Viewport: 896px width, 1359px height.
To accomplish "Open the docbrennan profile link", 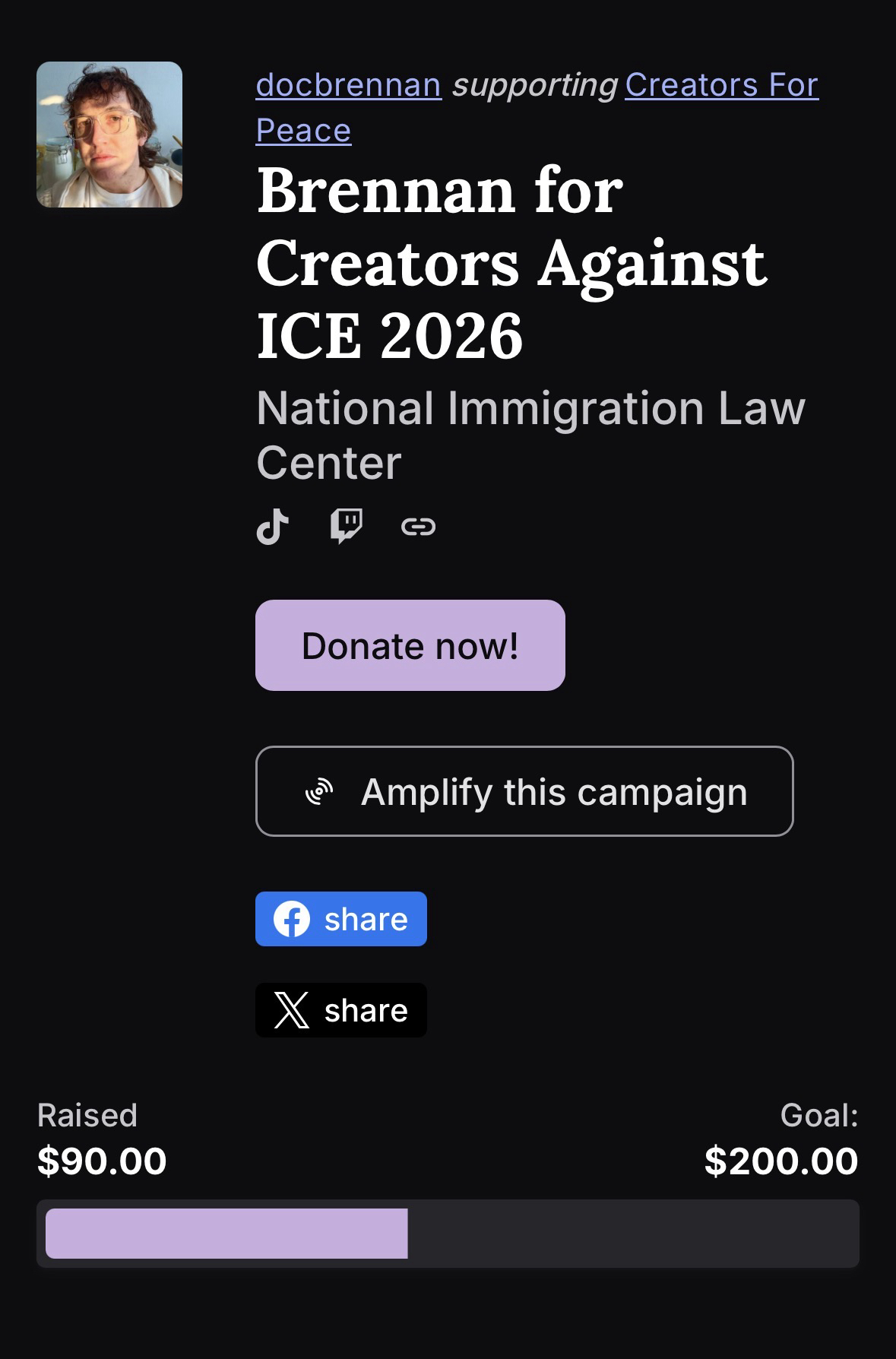I will click(348, 85).
